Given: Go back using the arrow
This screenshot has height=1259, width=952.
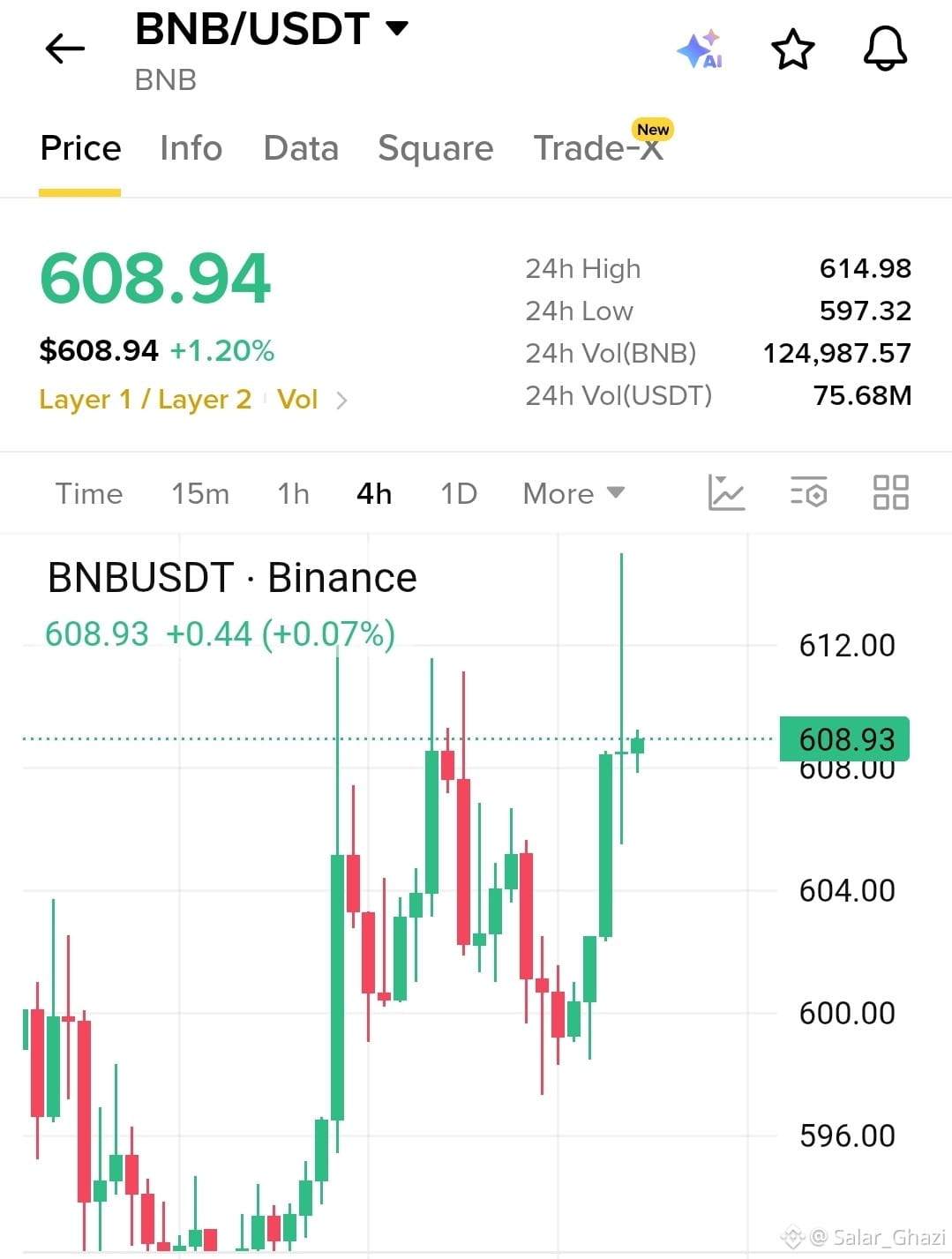Looking at the screenshot, I should pos(64,49).
